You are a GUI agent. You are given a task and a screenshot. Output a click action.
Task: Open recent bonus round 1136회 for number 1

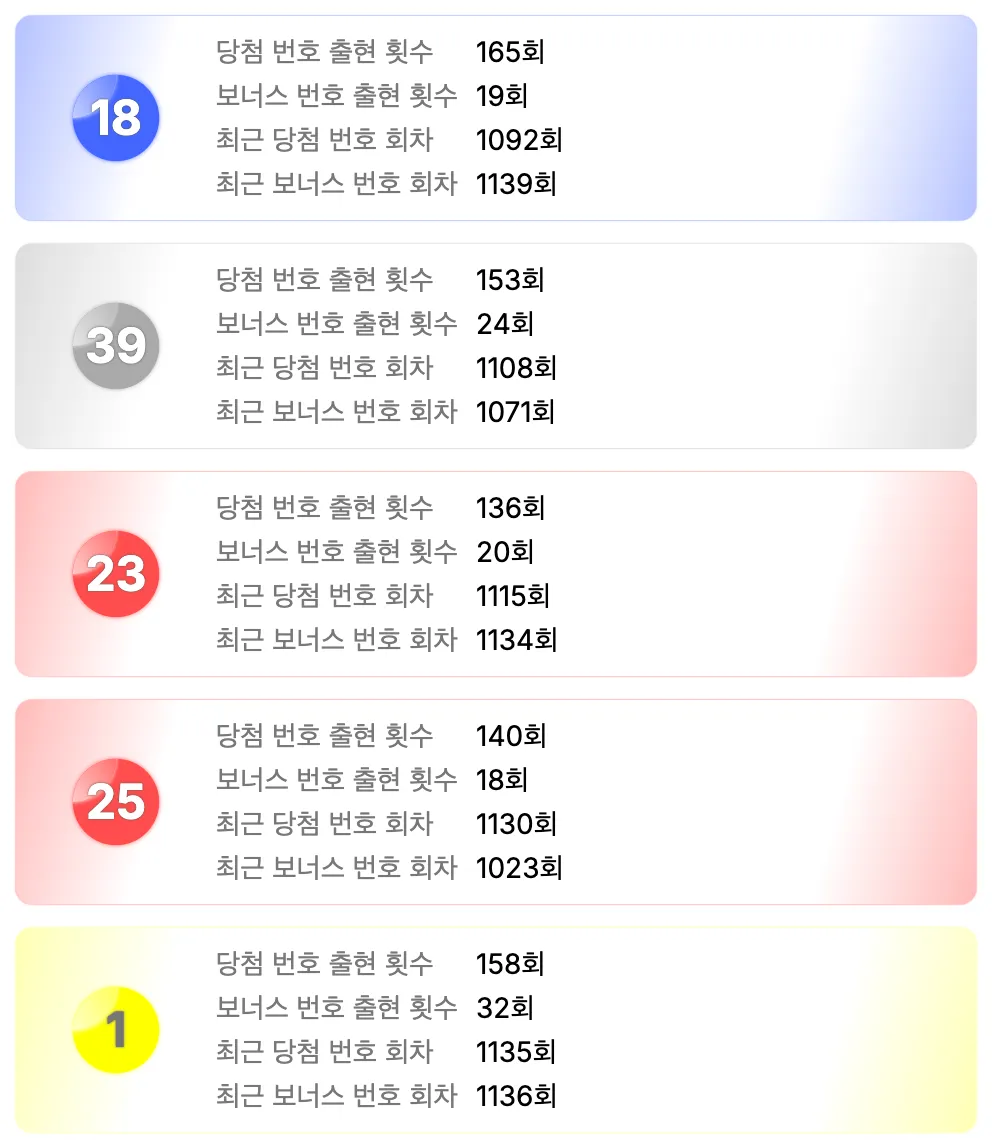coord(518,1096)
